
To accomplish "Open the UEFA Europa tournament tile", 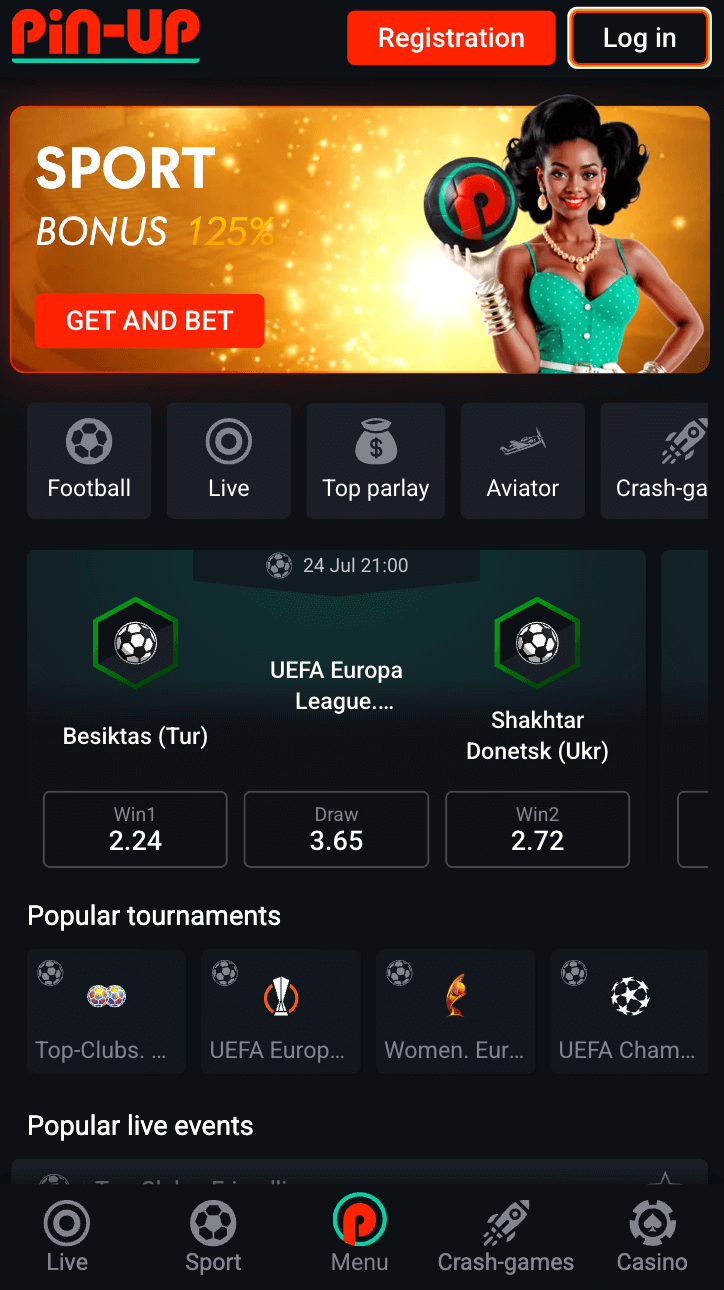I will 281,1012.
